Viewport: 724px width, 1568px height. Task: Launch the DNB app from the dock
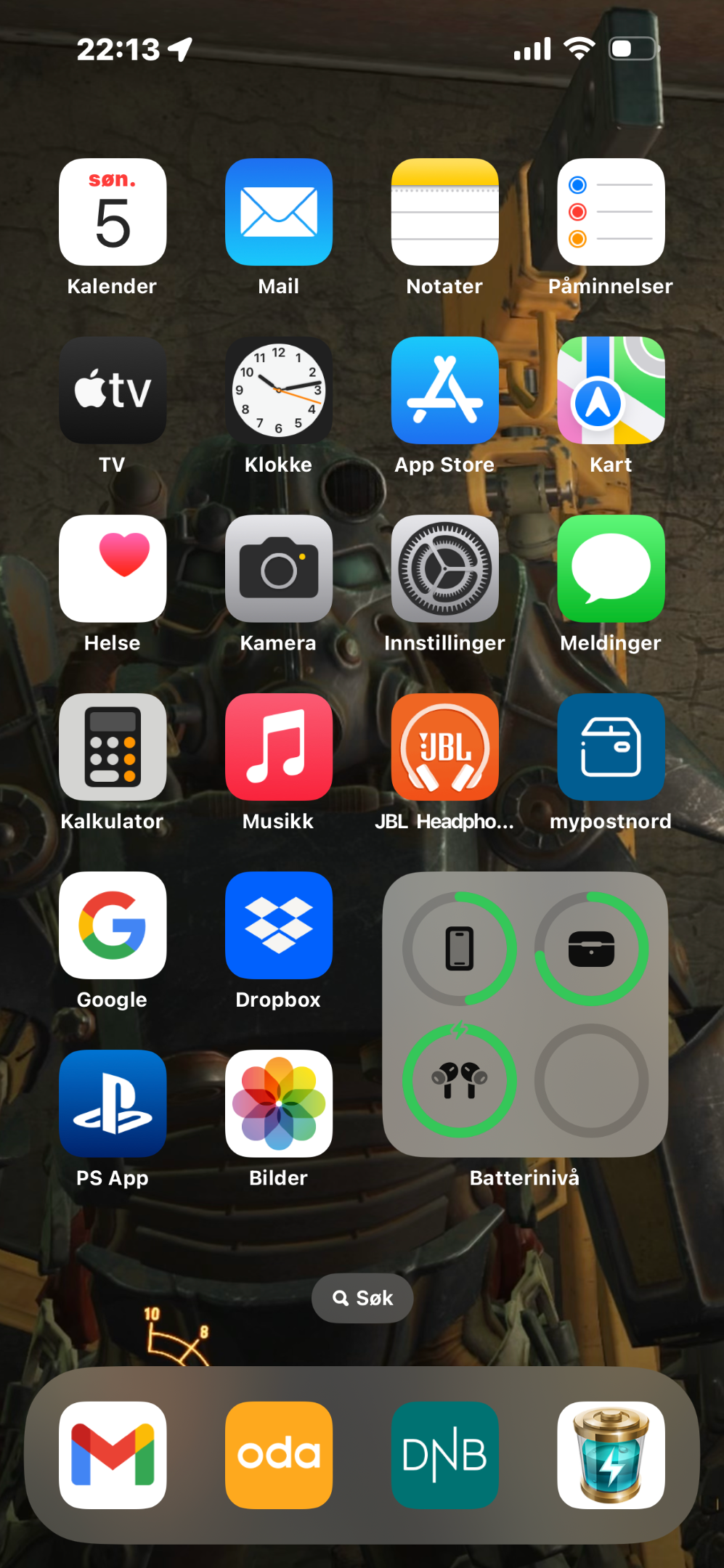[445, 1455]
